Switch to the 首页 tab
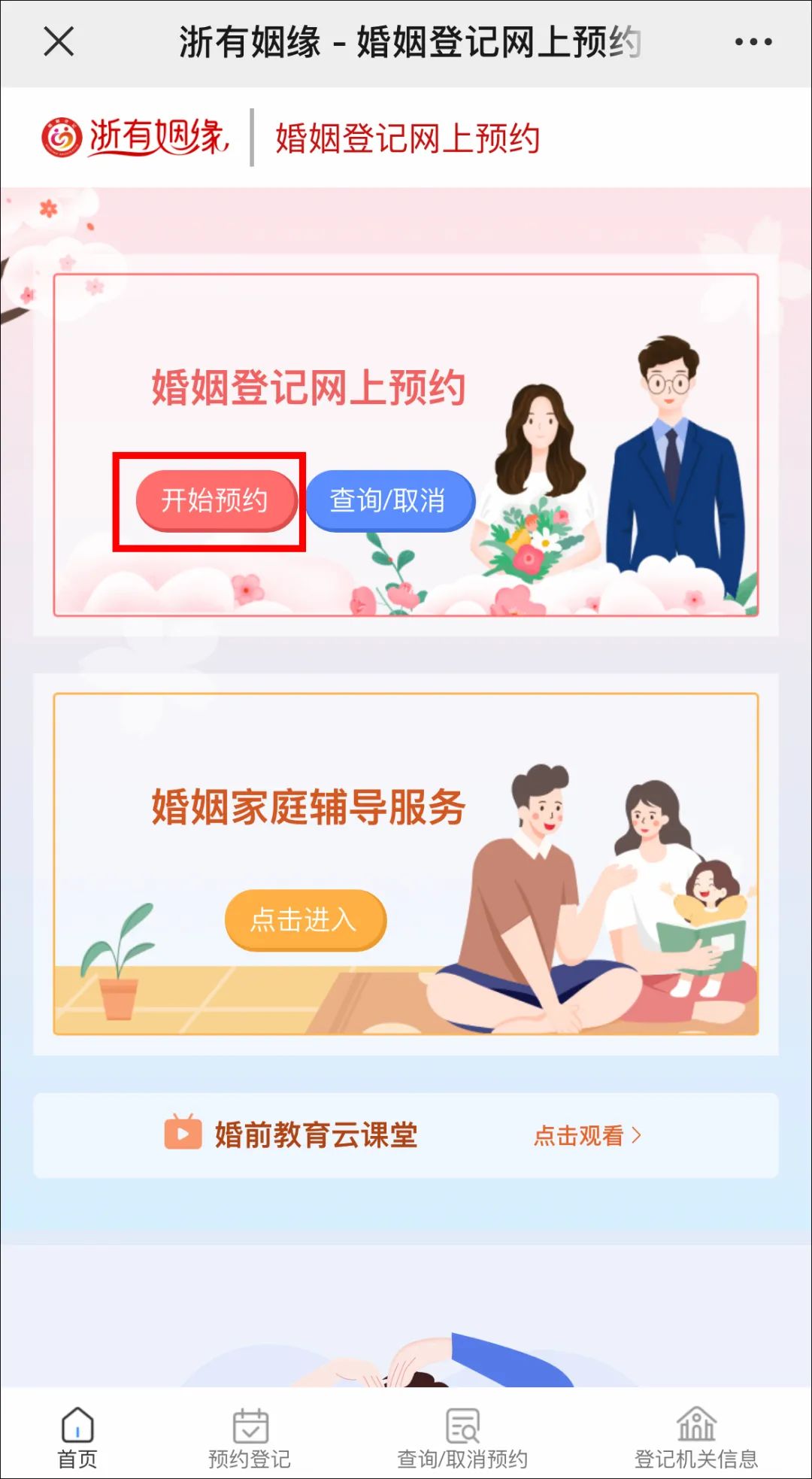812x1479 pixels. (77, 1438)
